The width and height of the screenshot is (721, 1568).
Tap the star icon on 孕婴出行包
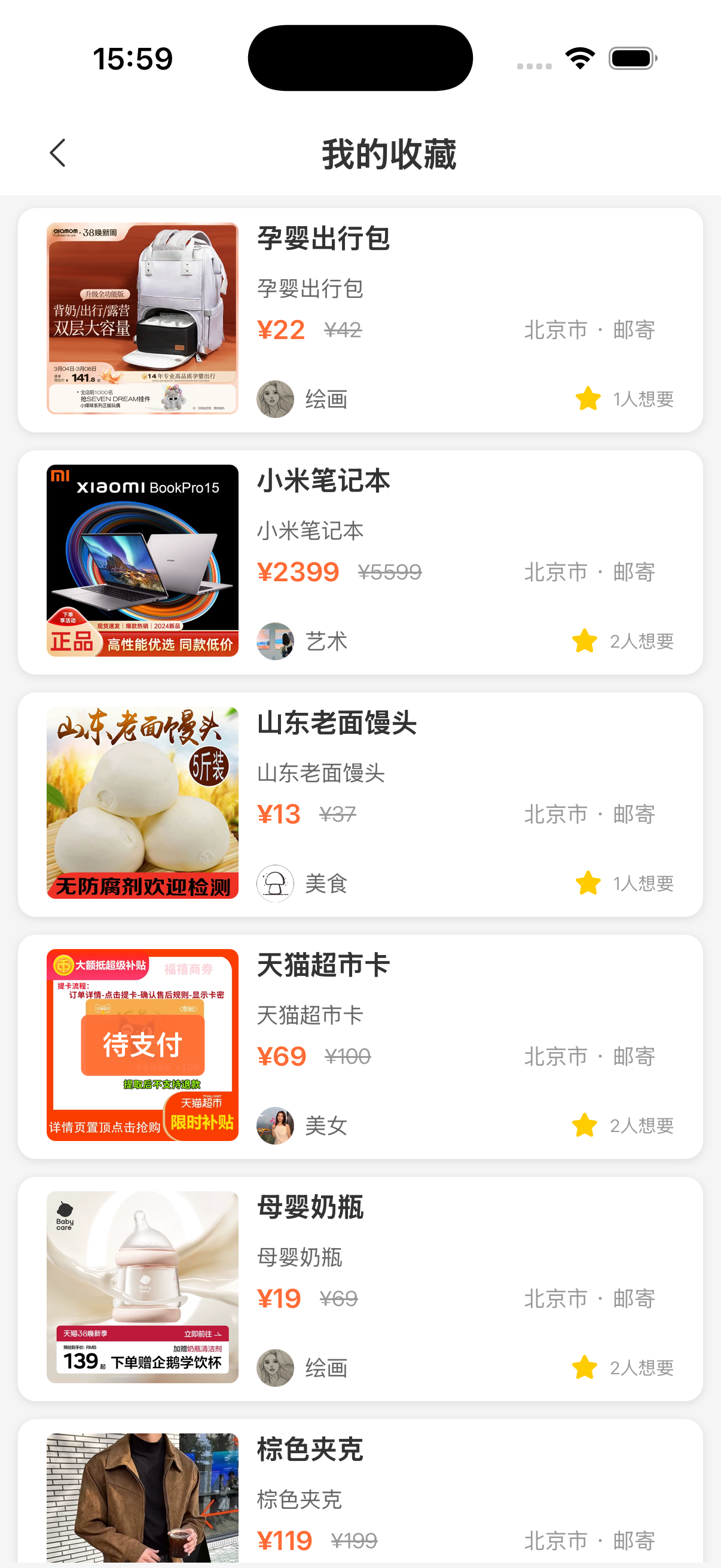point(588,399)
